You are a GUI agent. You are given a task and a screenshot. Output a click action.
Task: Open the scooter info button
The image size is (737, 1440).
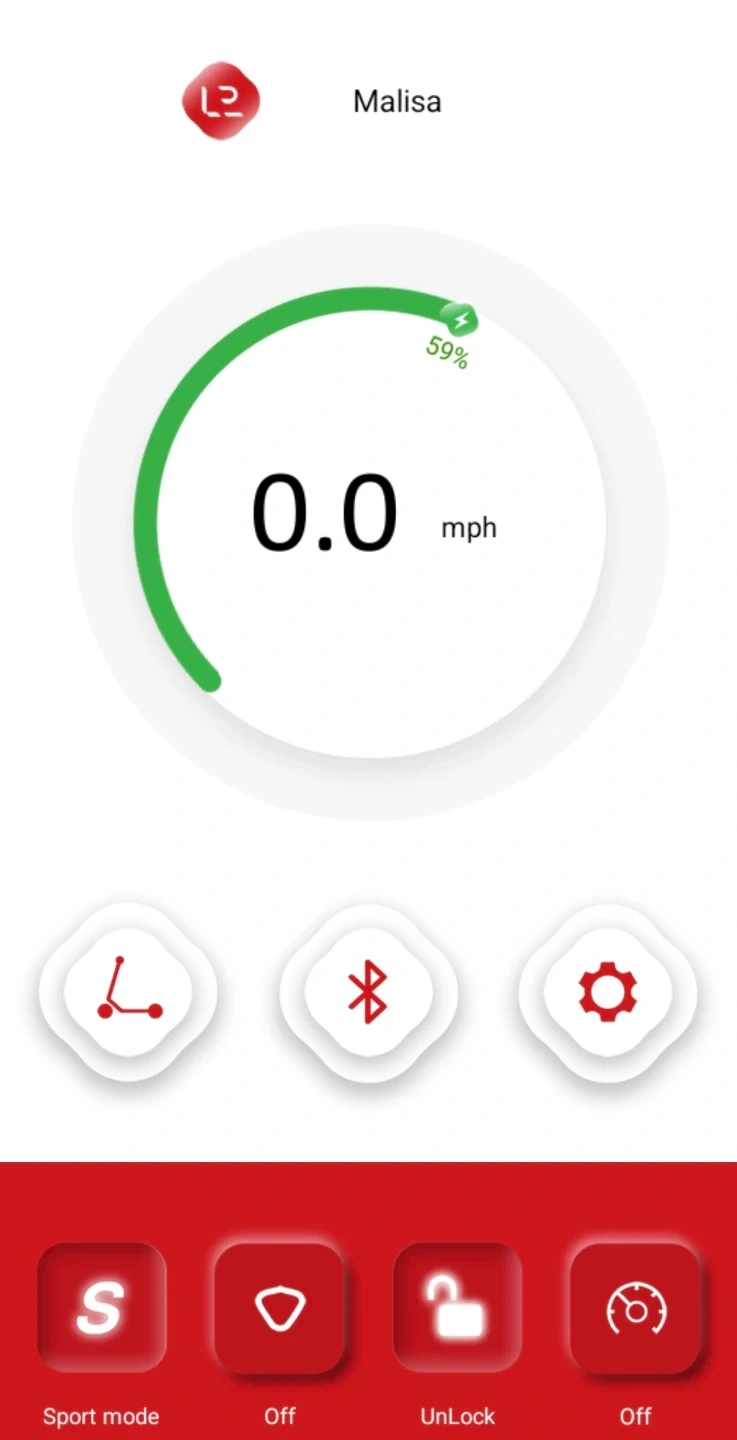(x=129, y=991)
